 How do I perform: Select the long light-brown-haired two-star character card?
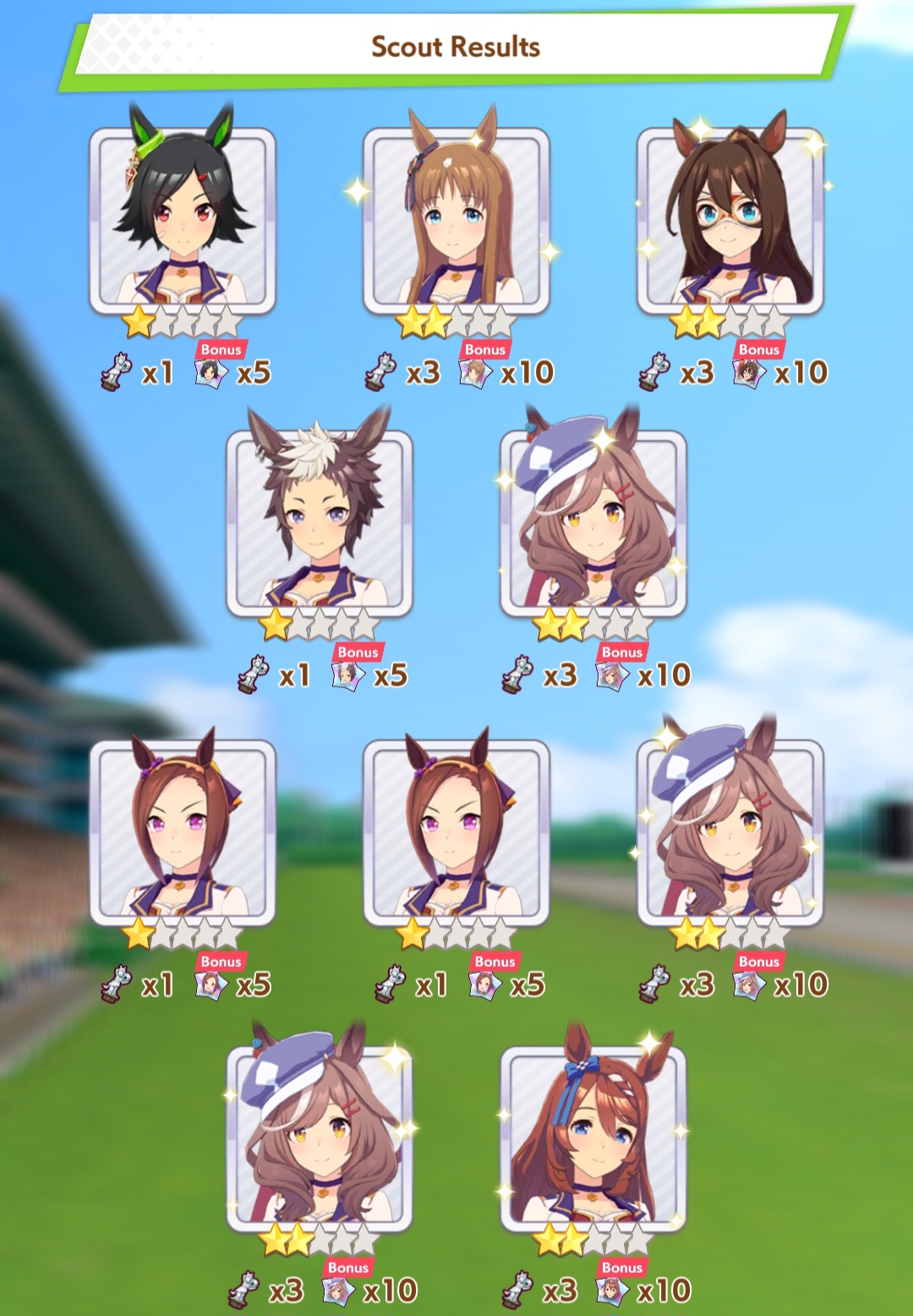pos(456,221)
